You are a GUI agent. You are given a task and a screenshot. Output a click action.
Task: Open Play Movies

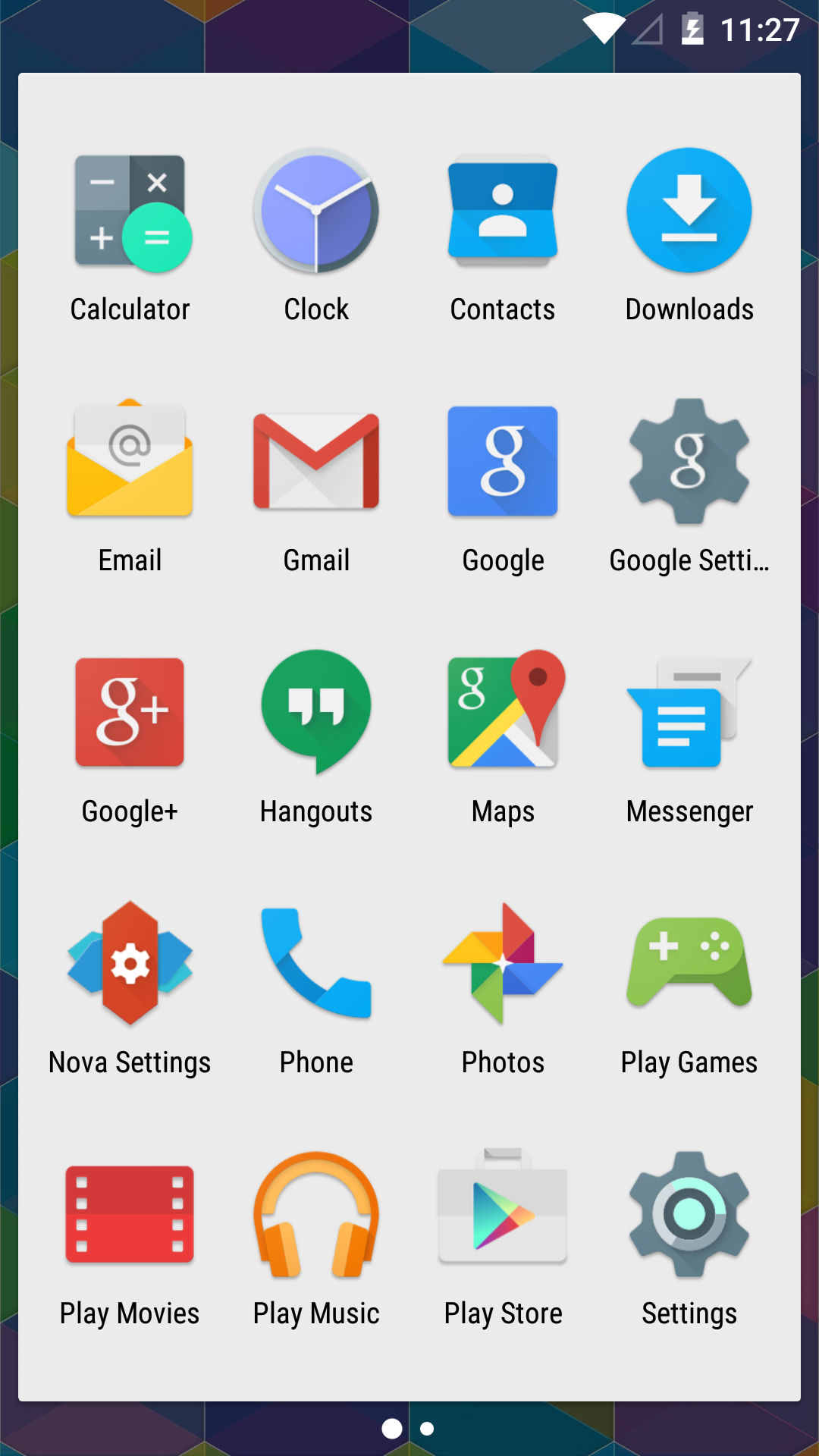(130, 1214)
